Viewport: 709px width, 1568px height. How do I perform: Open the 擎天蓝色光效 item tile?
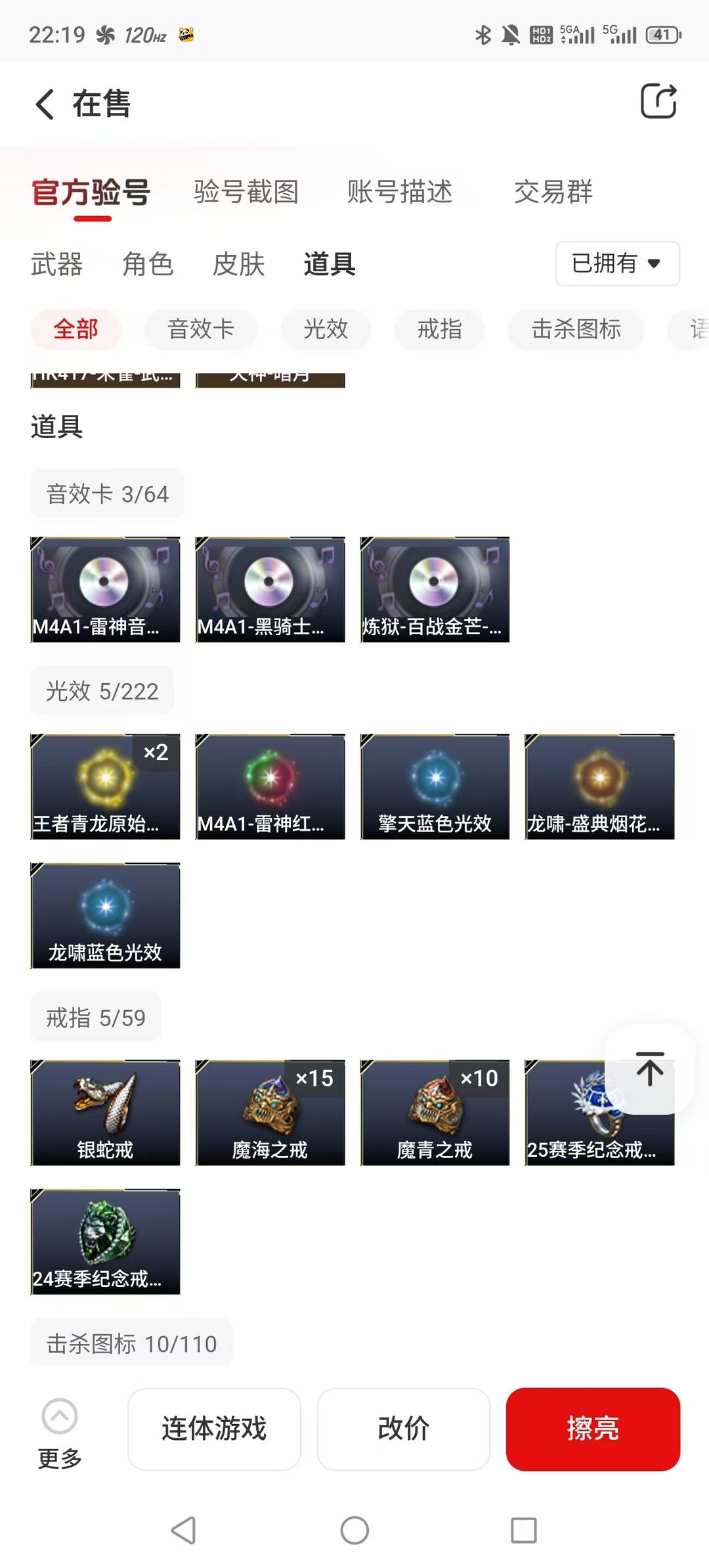[435, 786]
